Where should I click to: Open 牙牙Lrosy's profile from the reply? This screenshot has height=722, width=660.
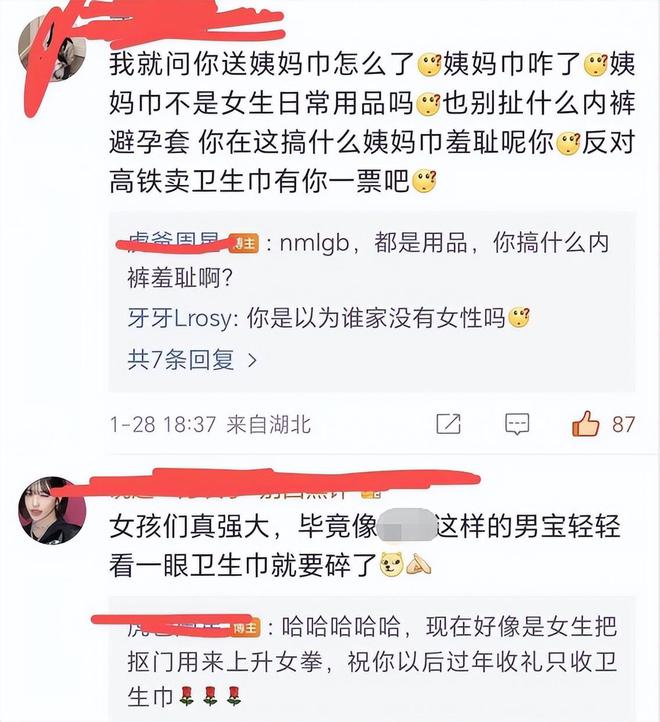coord(180,318)
